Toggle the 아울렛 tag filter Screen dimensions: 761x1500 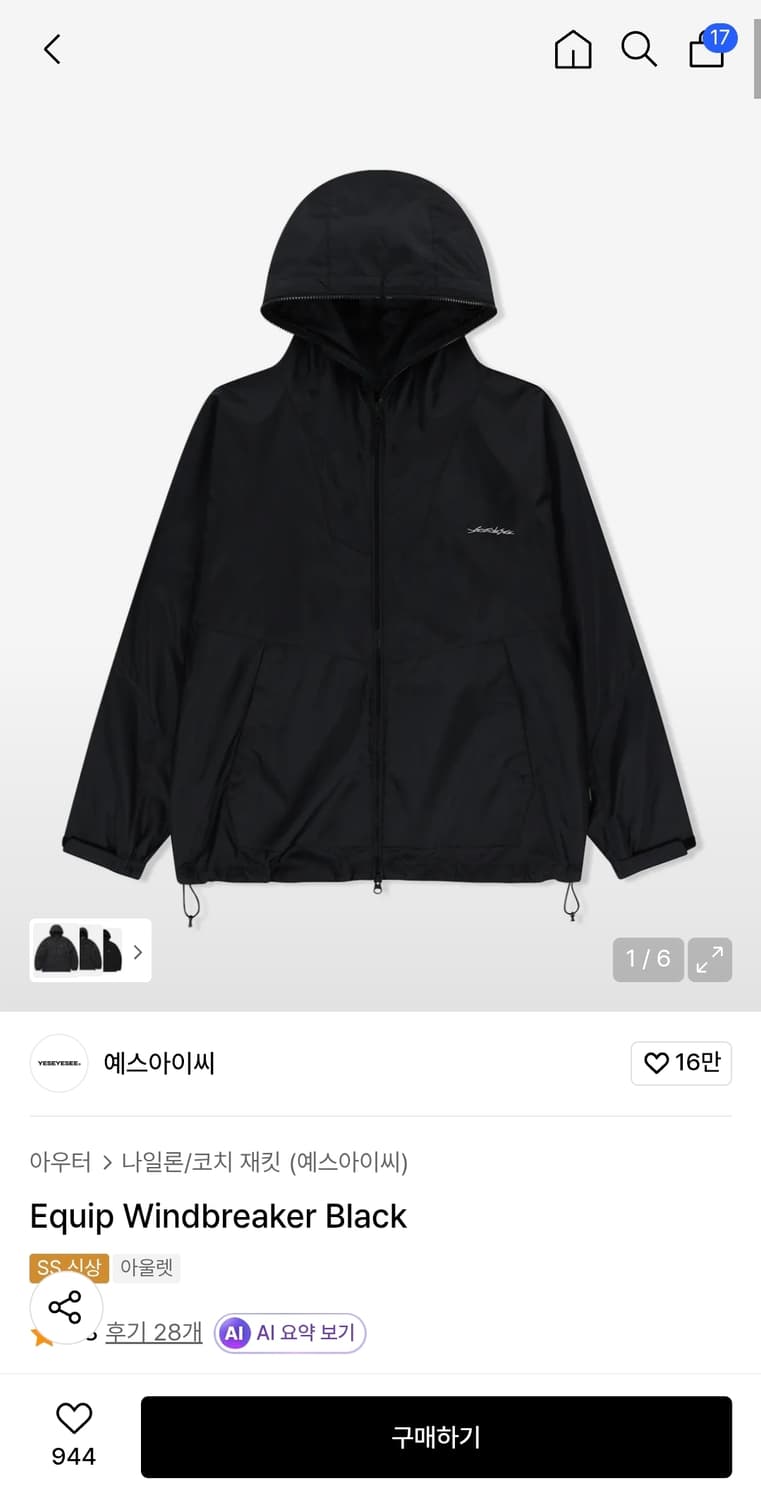click(x=146, y=1268)
